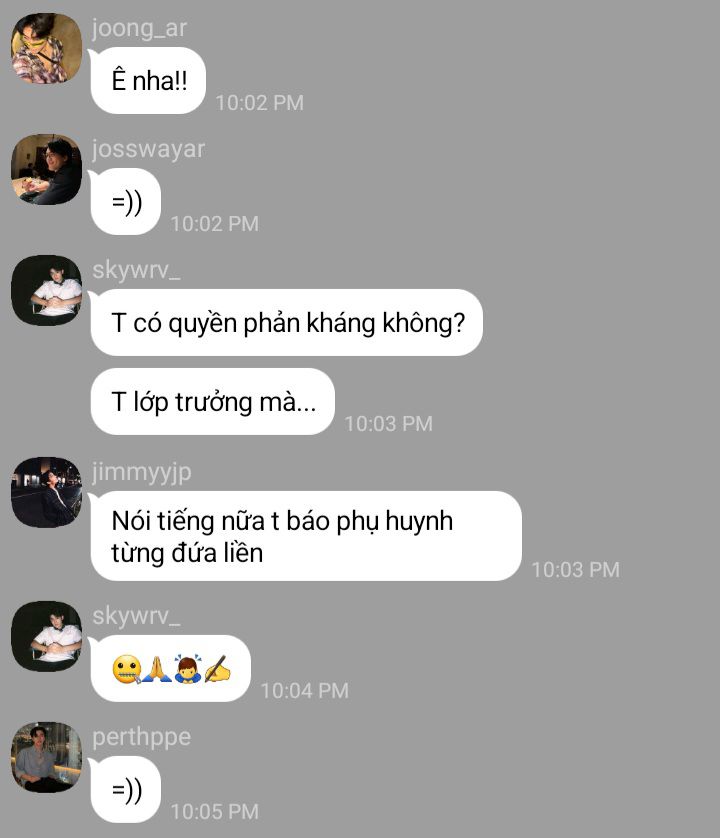This screenshot has width=720, height=838.
Task: Tap skywrv_'s avatar beside "T có quyền phản kháng không?"
Action: pyautogui.click(x=46, y=290)
